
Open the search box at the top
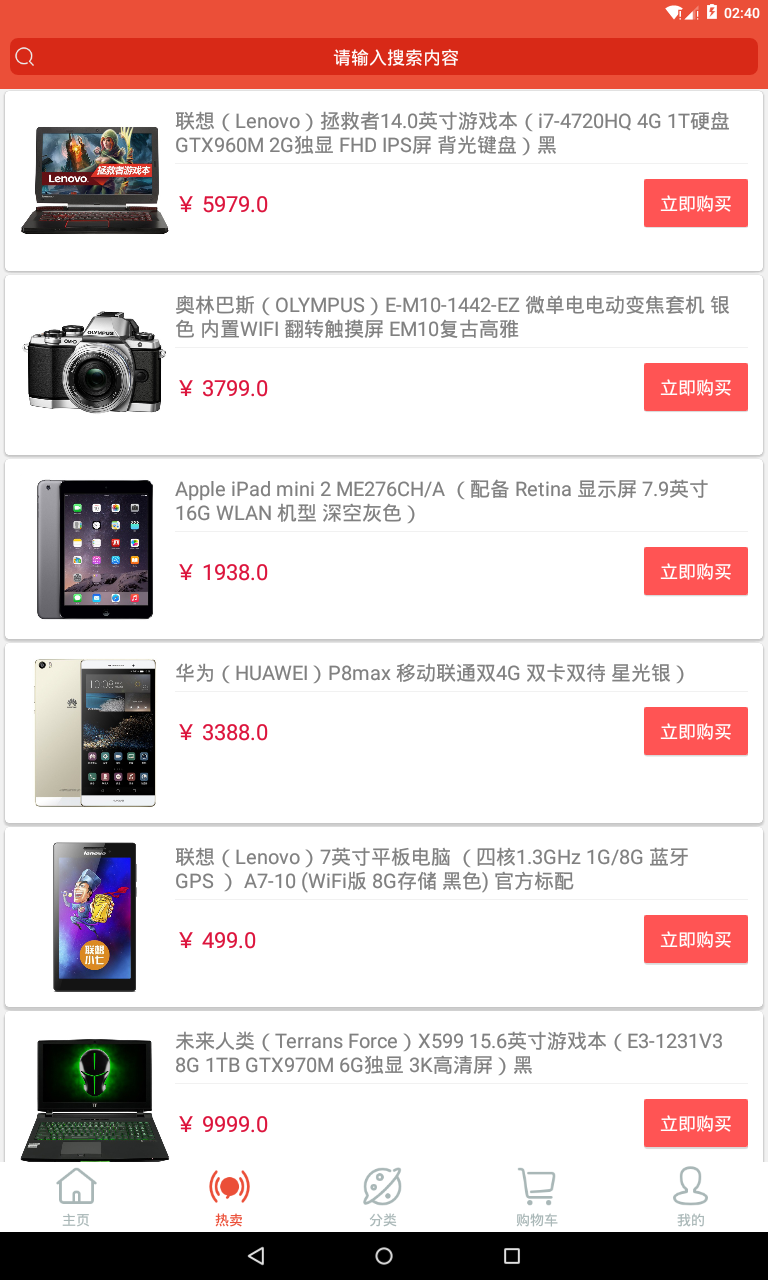click(x=384, y=57)
